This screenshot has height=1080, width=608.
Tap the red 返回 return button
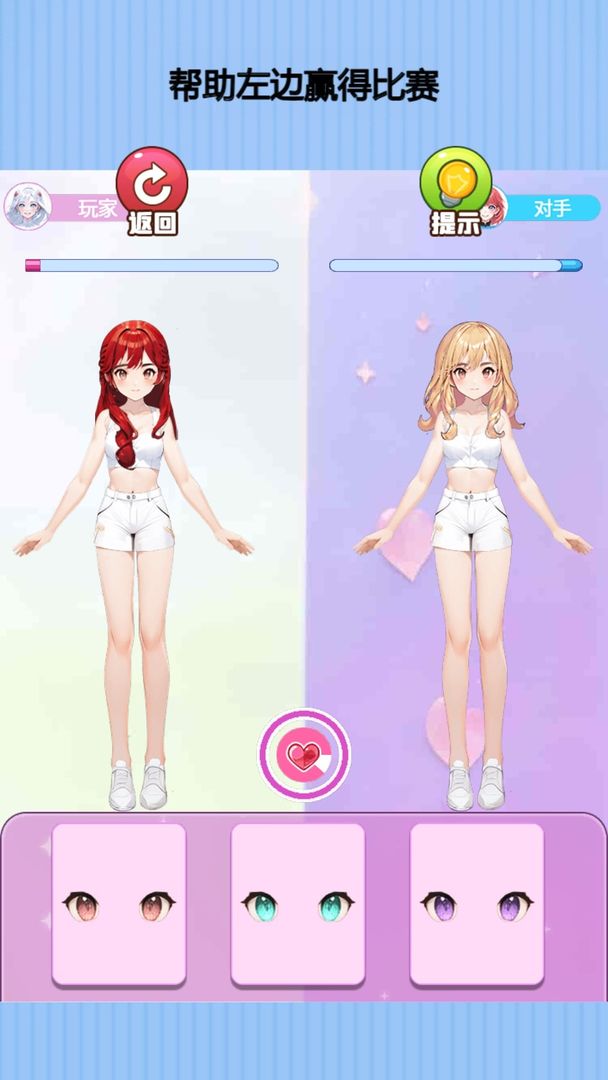[x=152, y=189]
